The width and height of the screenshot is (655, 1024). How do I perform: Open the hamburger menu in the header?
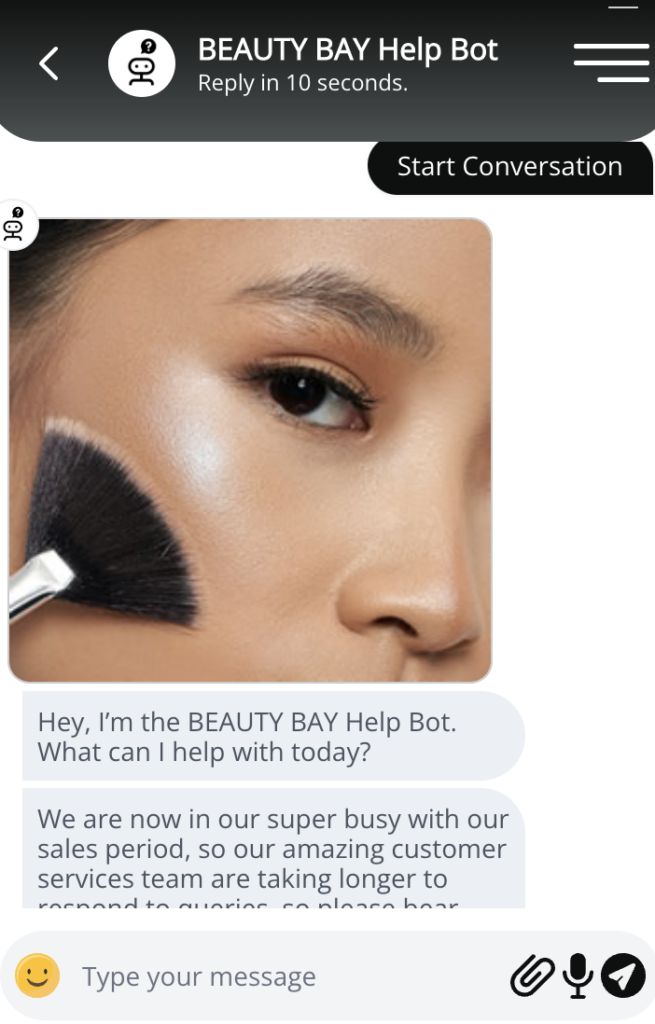[x=611, y=62]
